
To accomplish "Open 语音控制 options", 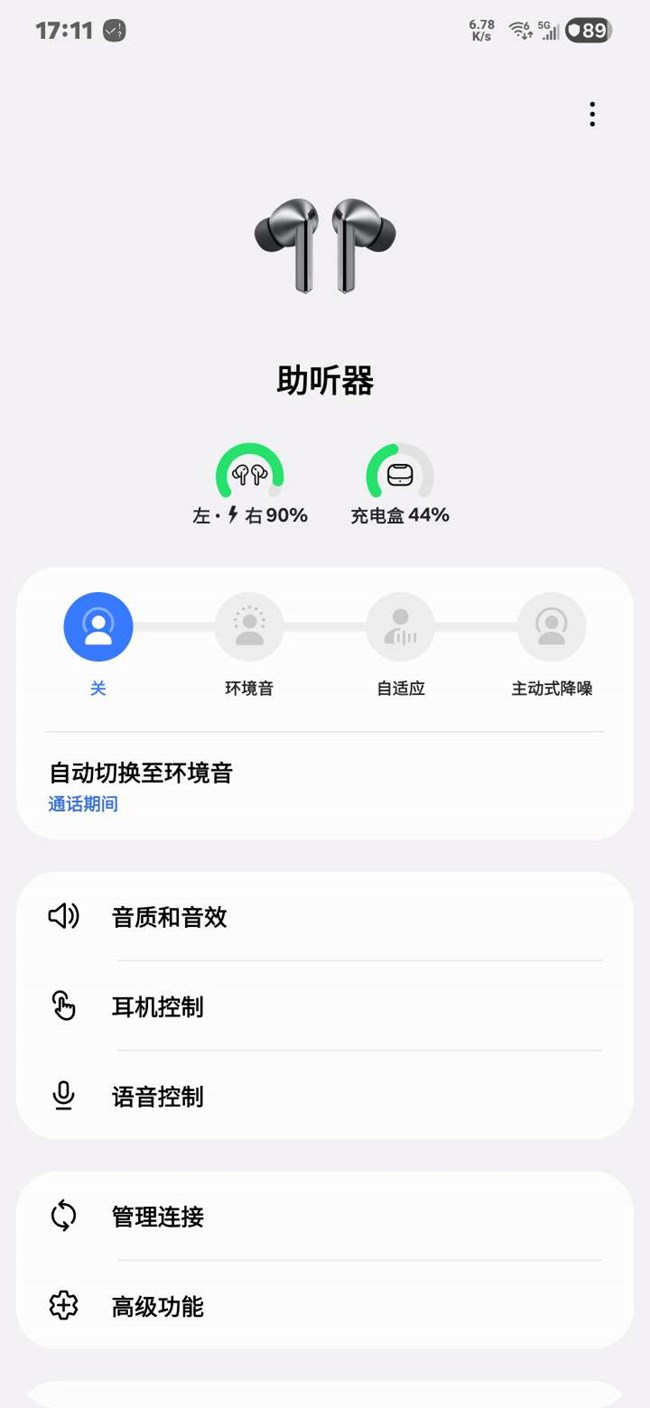I will pos(324,1096).
